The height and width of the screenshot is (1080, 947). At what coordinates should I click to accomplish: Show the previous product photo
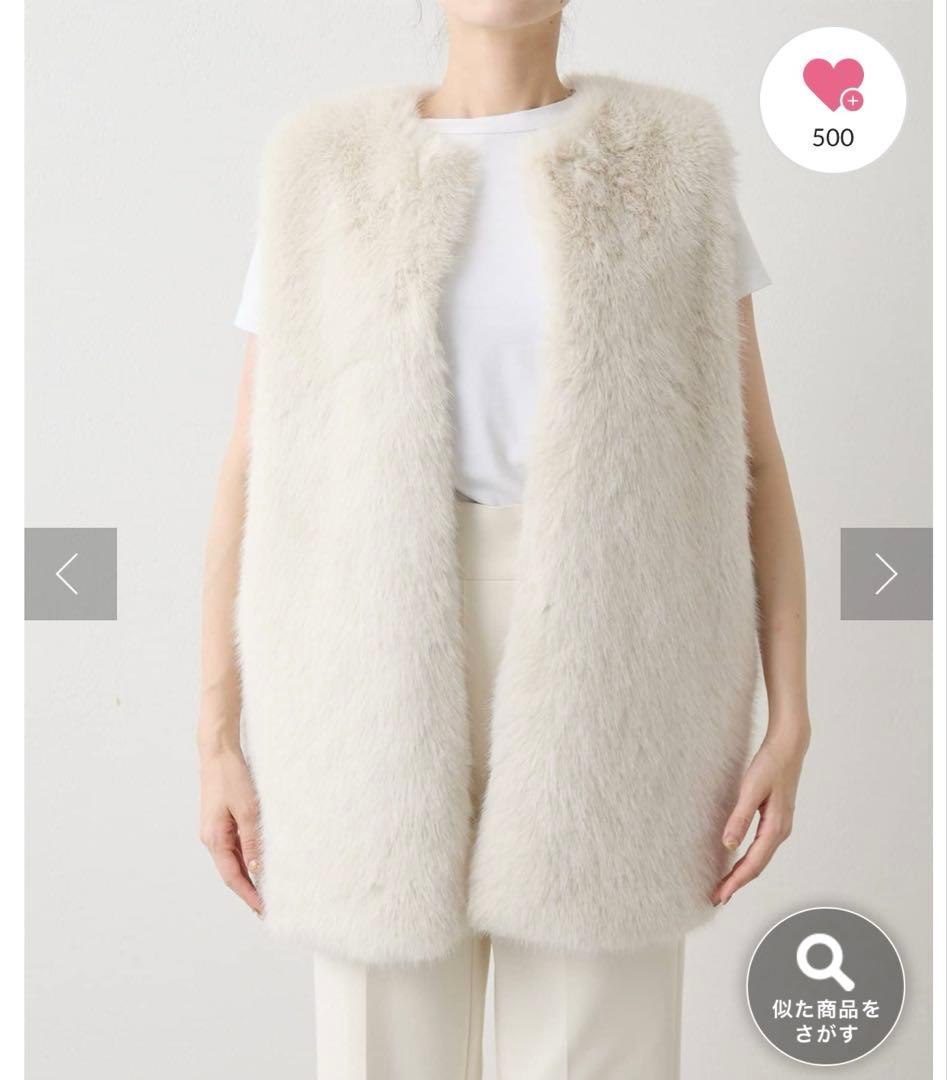70,574
